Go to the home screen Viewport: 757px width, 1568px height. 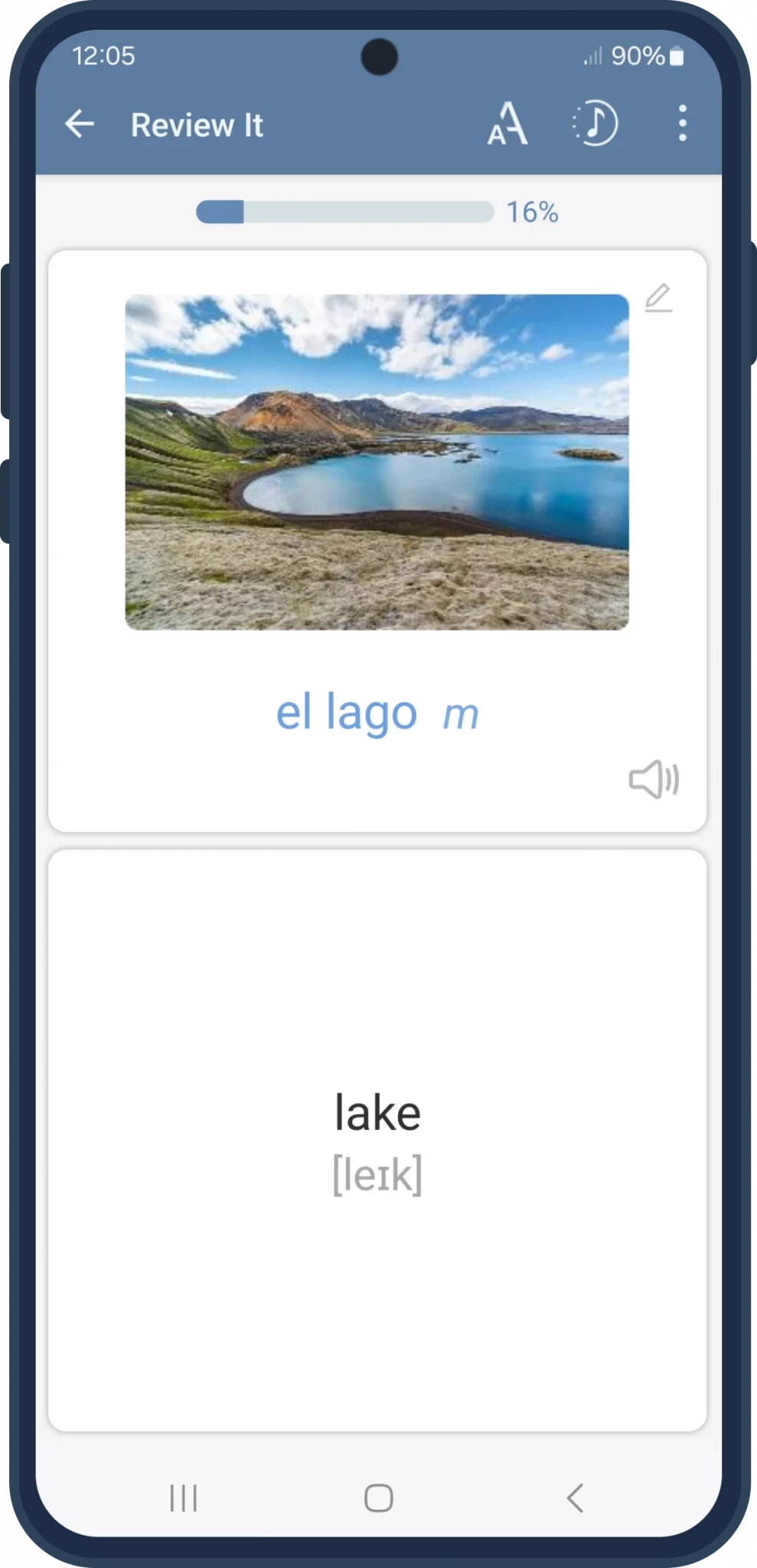(x=378, y=1498)
